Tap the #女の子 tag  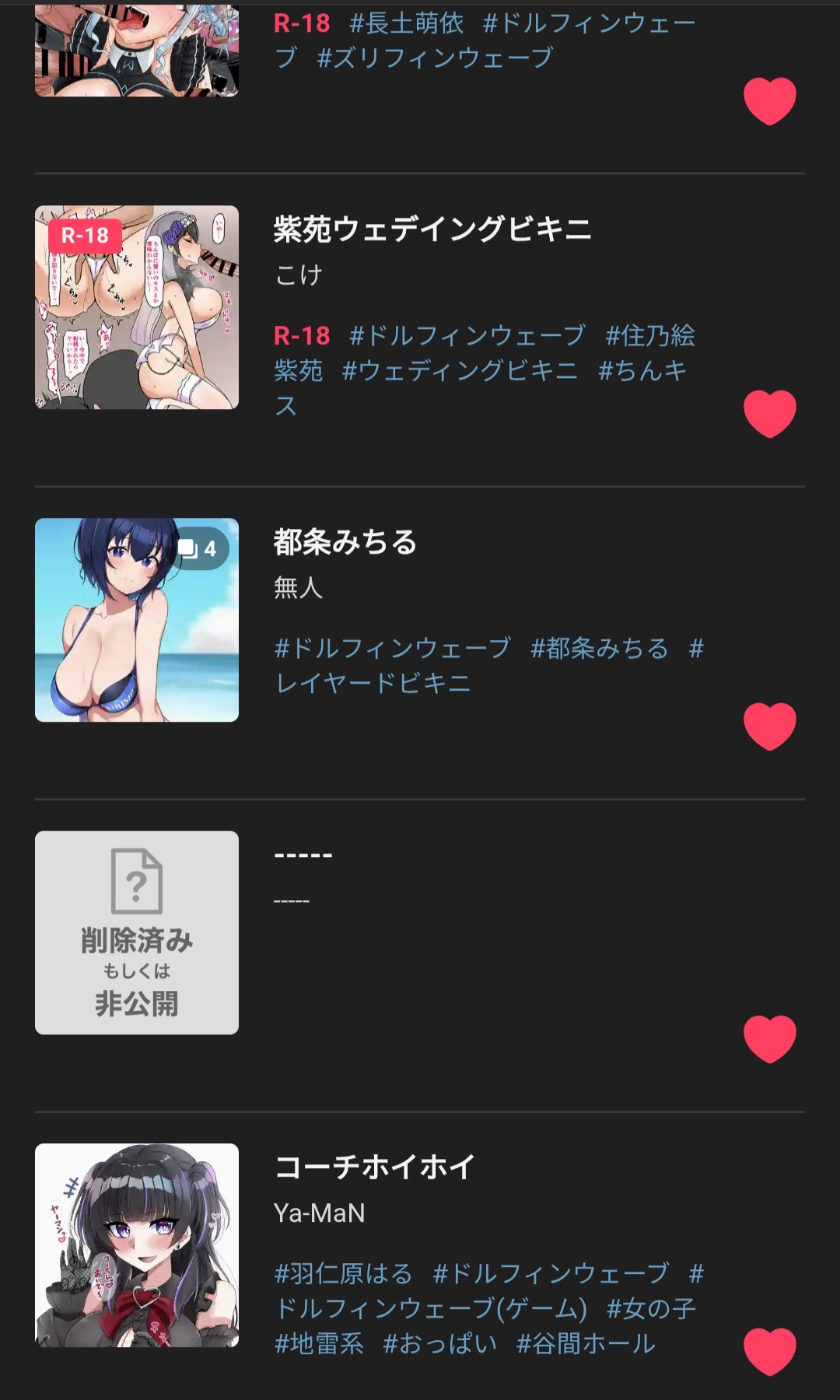click(651, 1308)
